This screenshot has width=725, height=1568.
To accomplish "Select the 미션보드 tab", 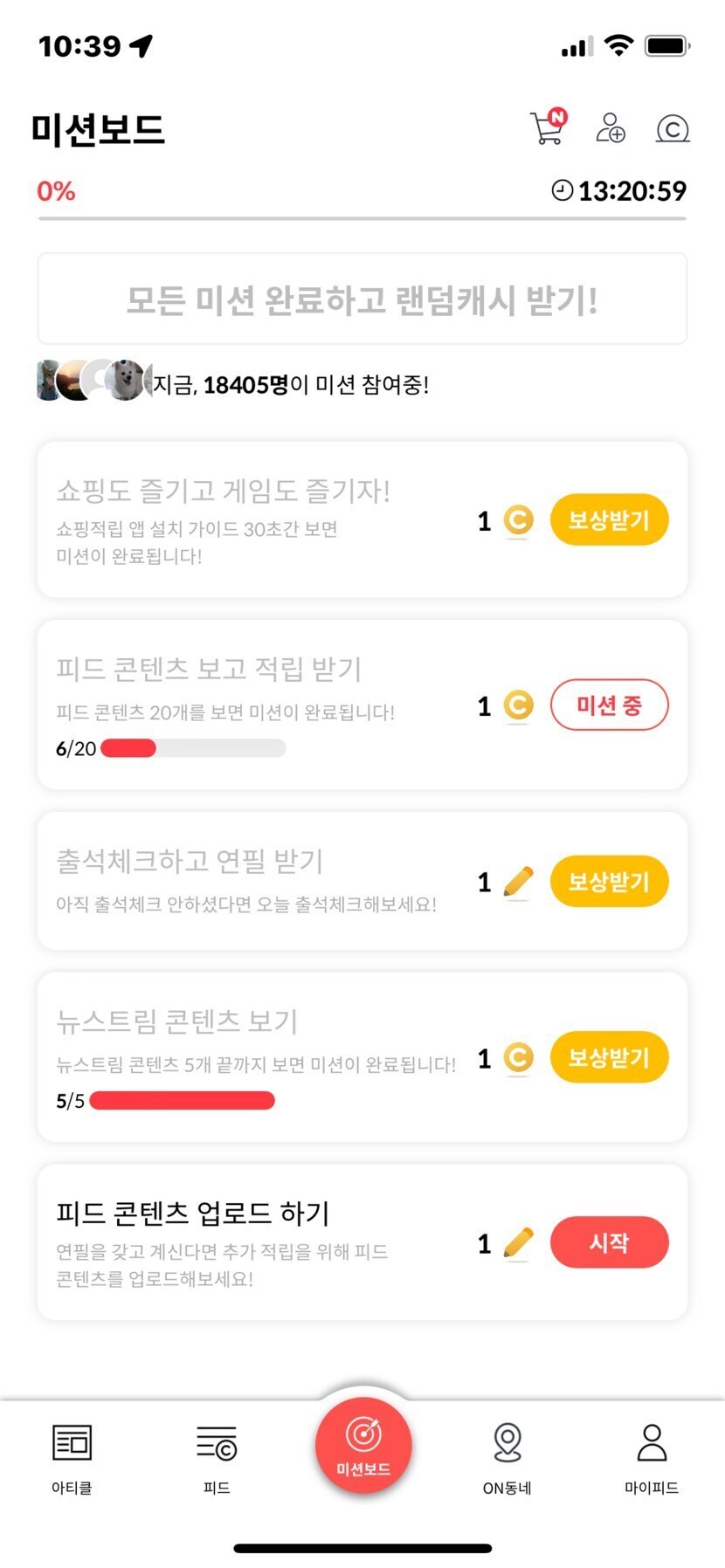I will [363, 1446].
